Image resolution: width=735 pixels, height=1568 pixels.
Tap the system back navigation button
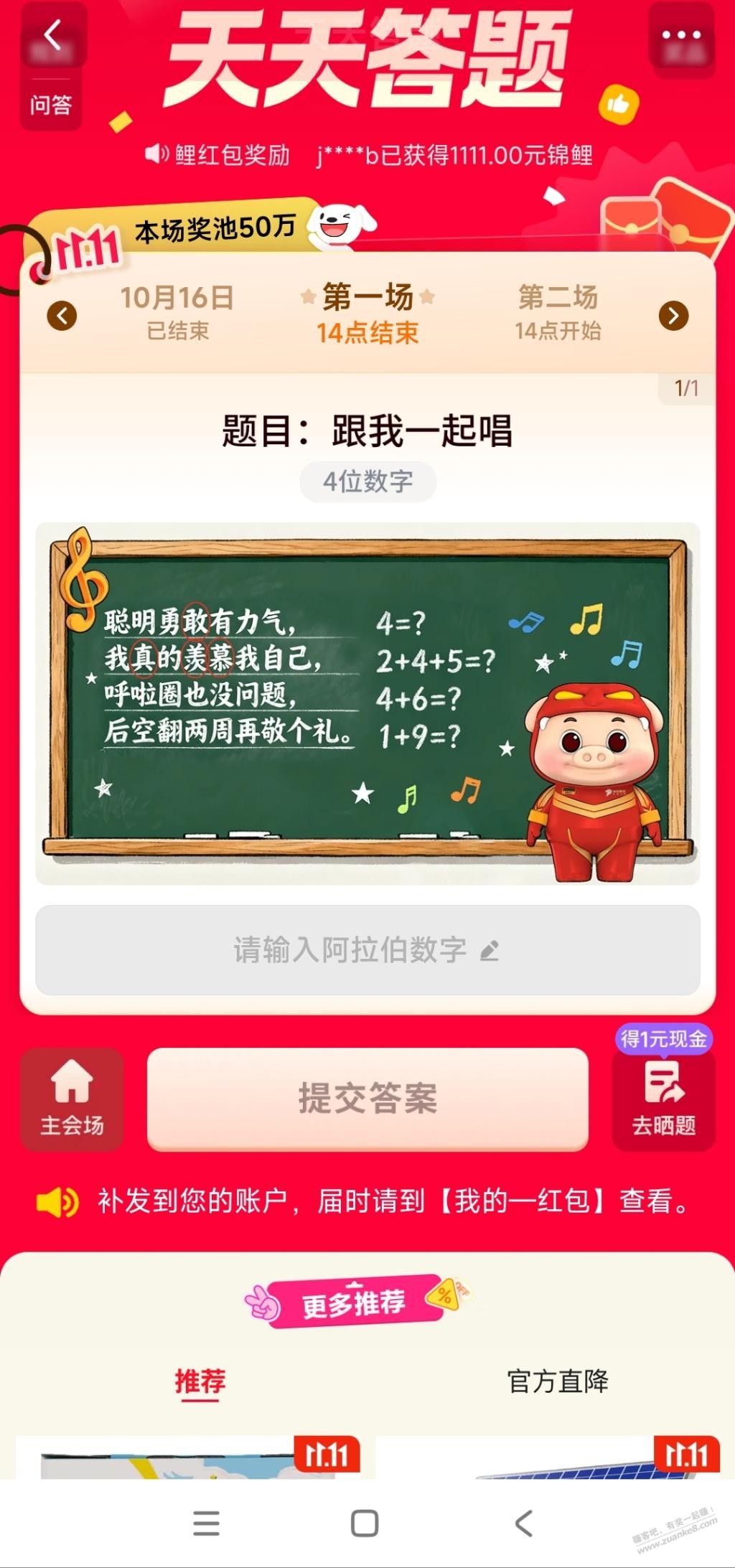[x=525, y=1523]
